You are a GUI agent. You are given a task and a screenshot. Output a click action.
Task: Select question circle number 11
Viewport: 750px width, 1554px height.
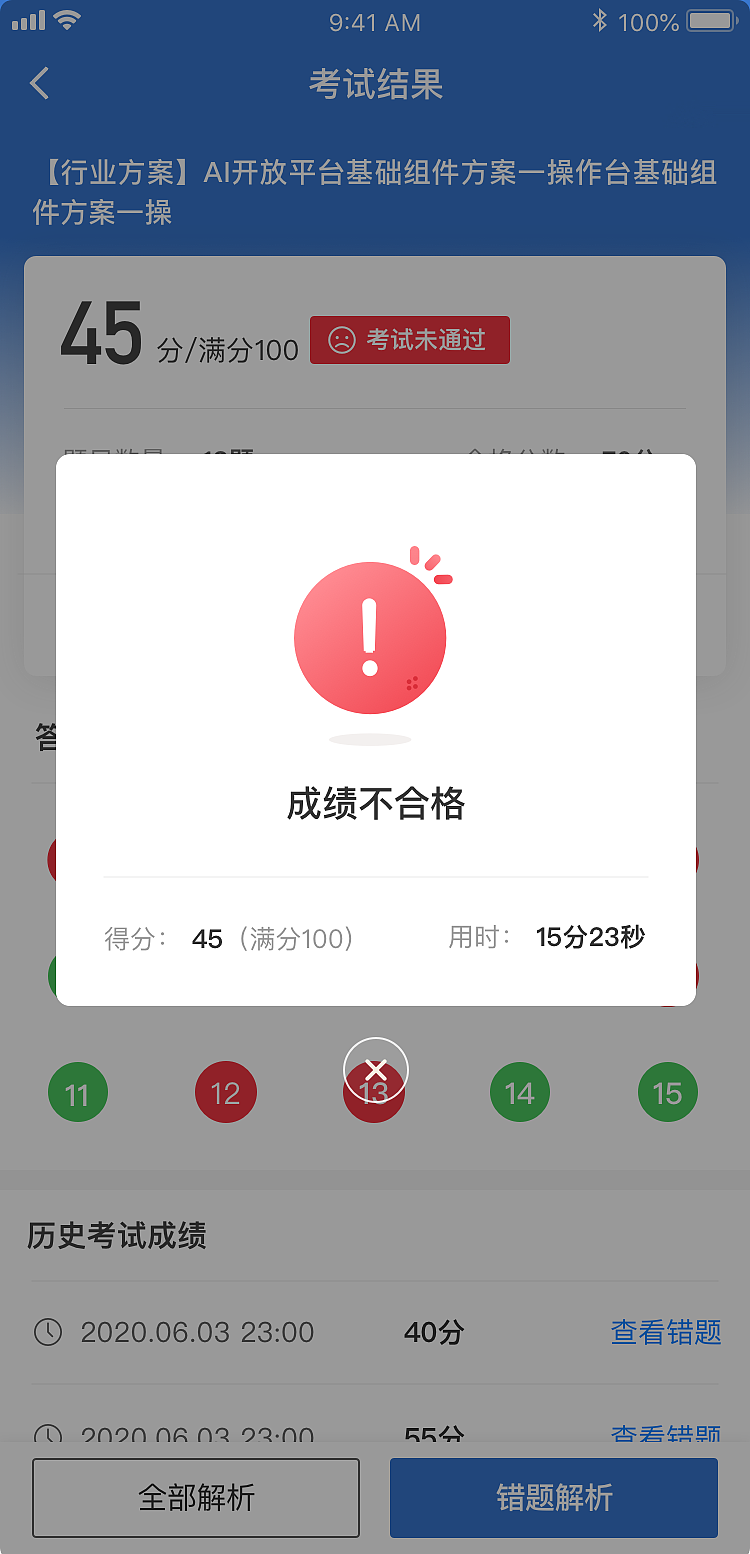click(x=77, y=1092)
